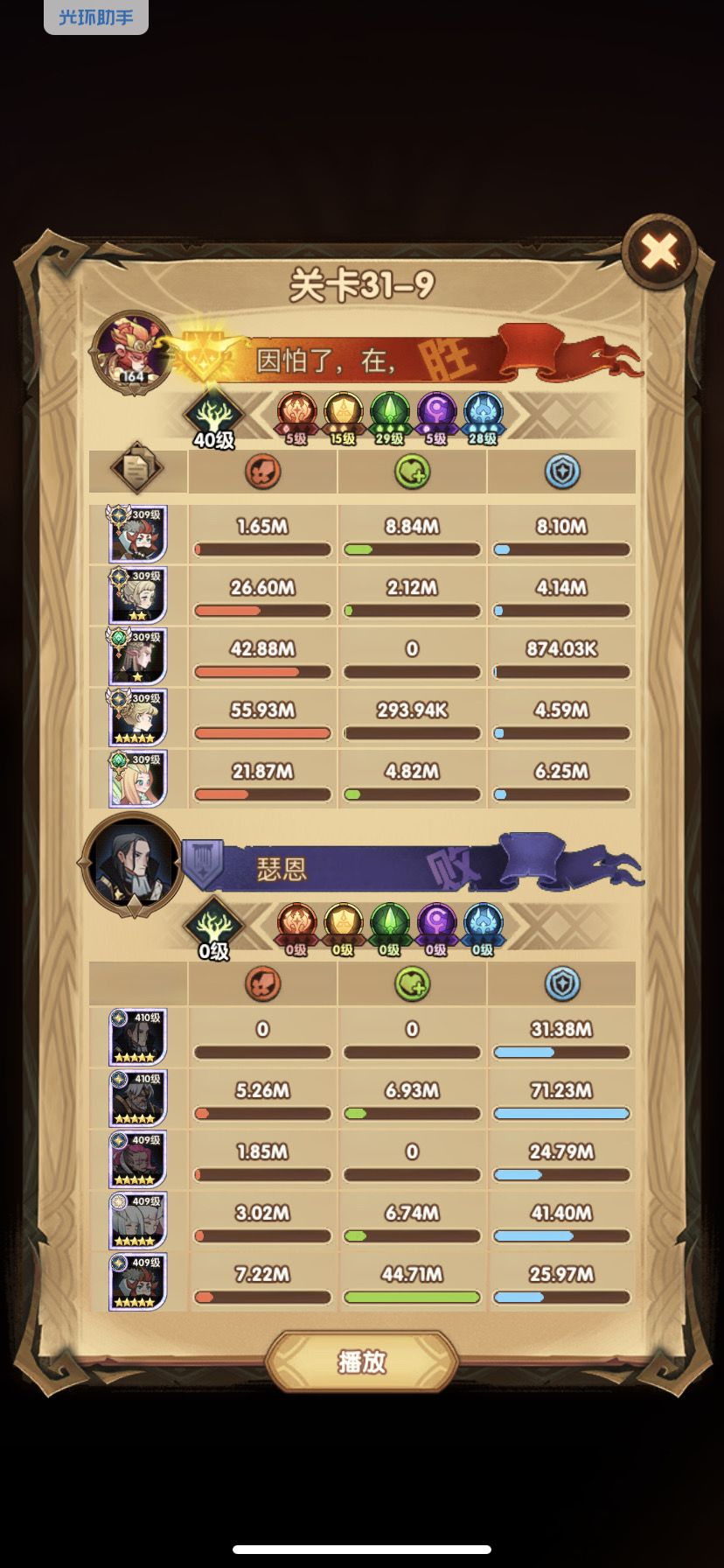
Task: Click the green healing icon in victory table header
Action: (411, 470)
